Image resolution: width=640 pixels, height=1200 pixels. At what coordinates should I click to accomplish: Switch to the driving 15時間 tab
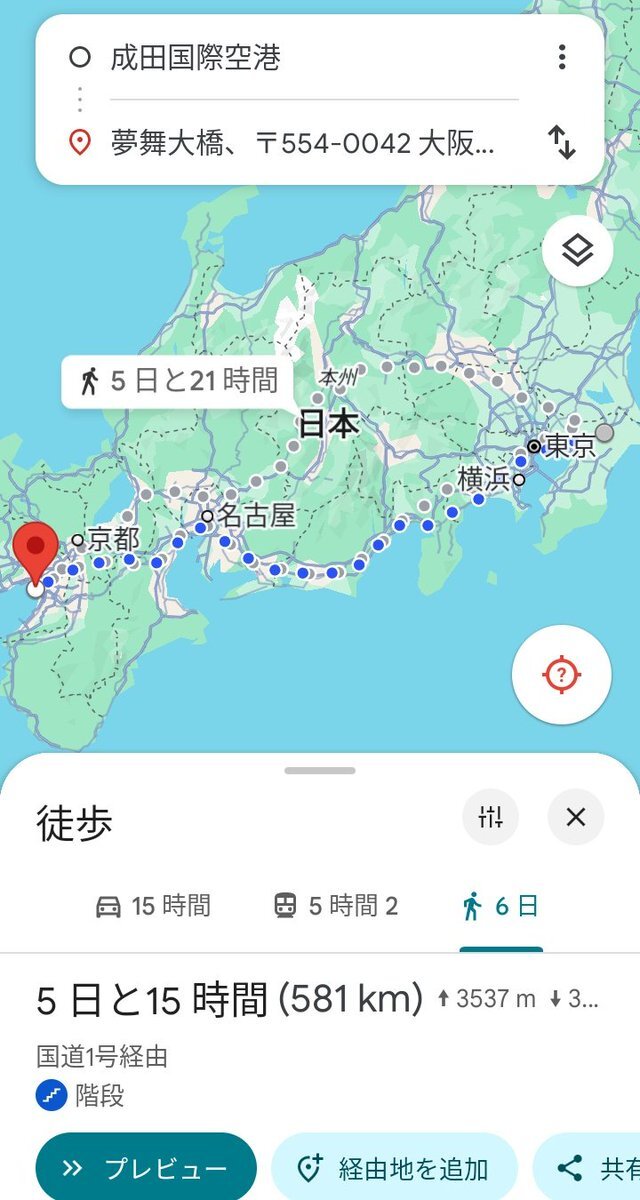(152, 906)
